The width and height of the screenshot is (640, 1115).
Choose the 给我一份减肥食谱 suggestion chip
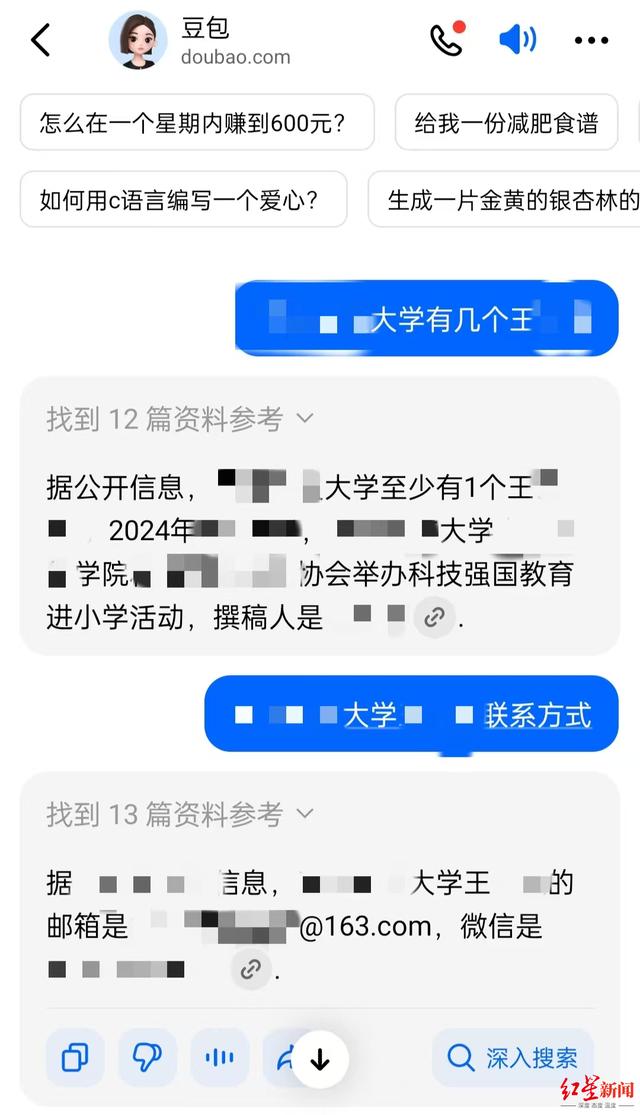coord(506,123)
